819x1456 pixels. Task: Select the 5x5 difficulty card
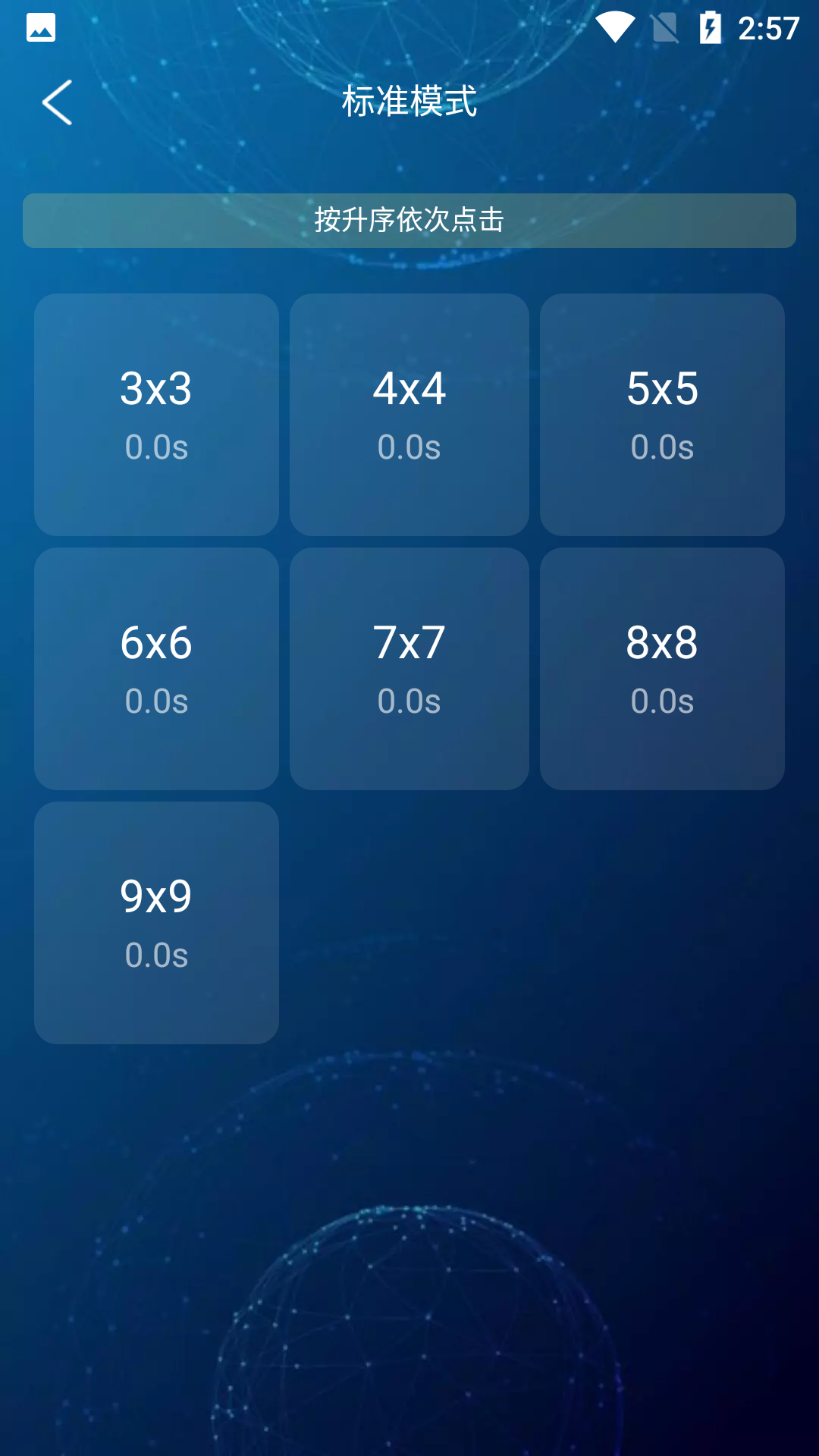[662, 415]
